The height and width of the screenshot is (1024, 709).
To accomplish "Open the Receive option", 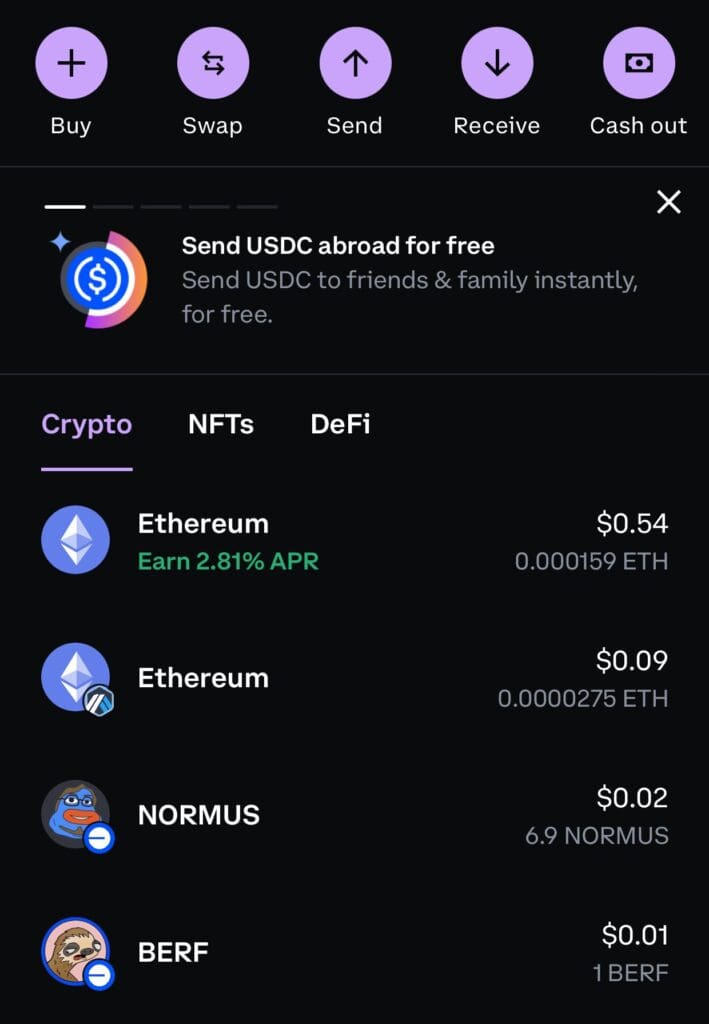I will click(x=497, y=64).
